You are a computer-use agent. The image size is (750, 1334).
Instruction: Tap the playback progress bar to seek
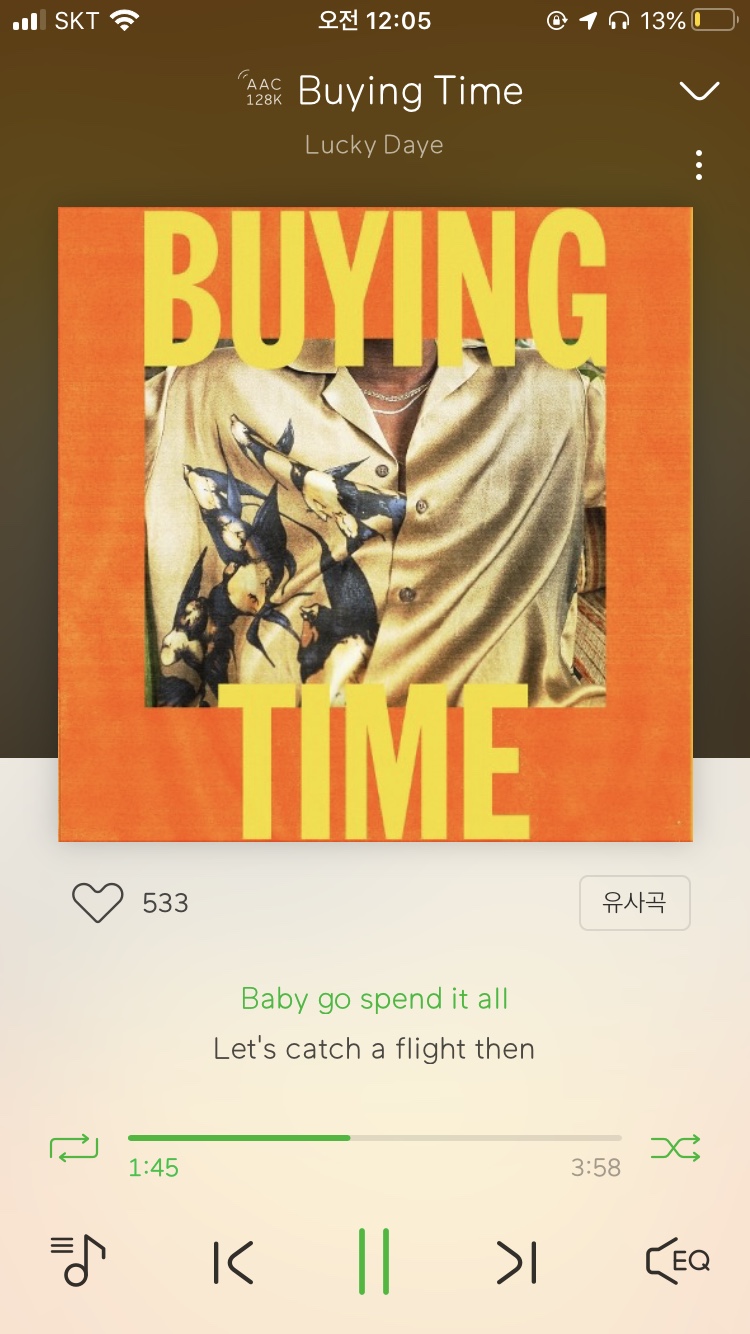(374, 1138)
